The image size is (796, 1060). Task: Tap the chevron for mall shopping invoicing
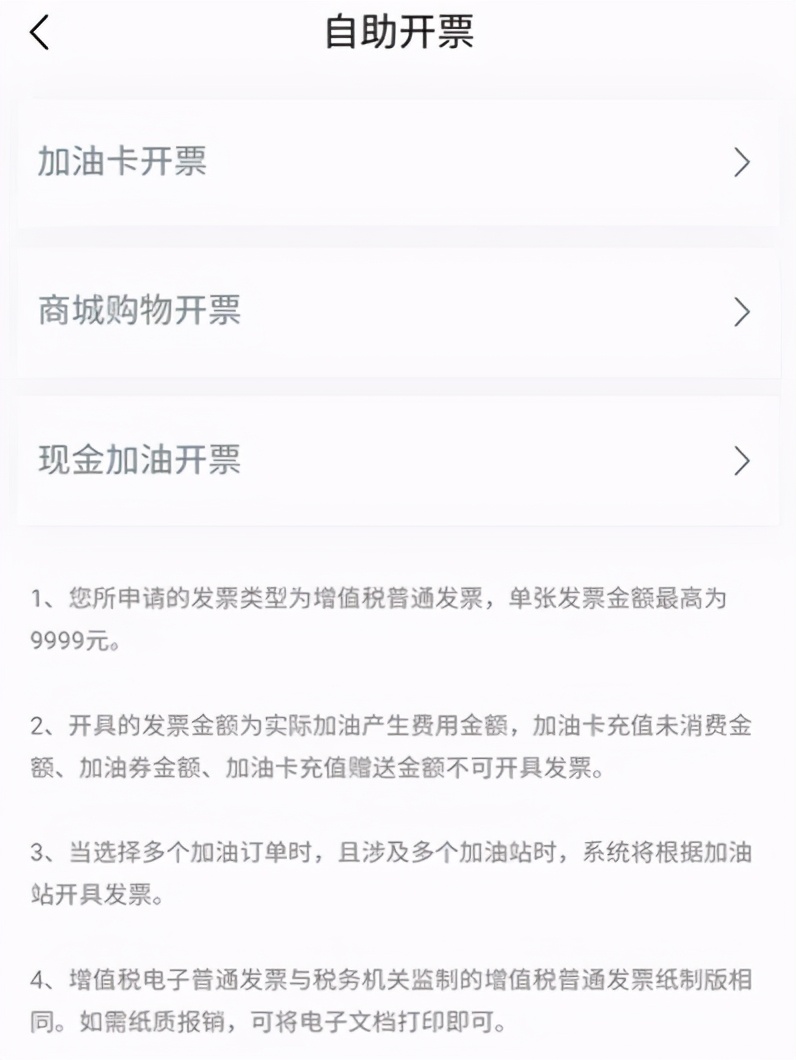741,312
